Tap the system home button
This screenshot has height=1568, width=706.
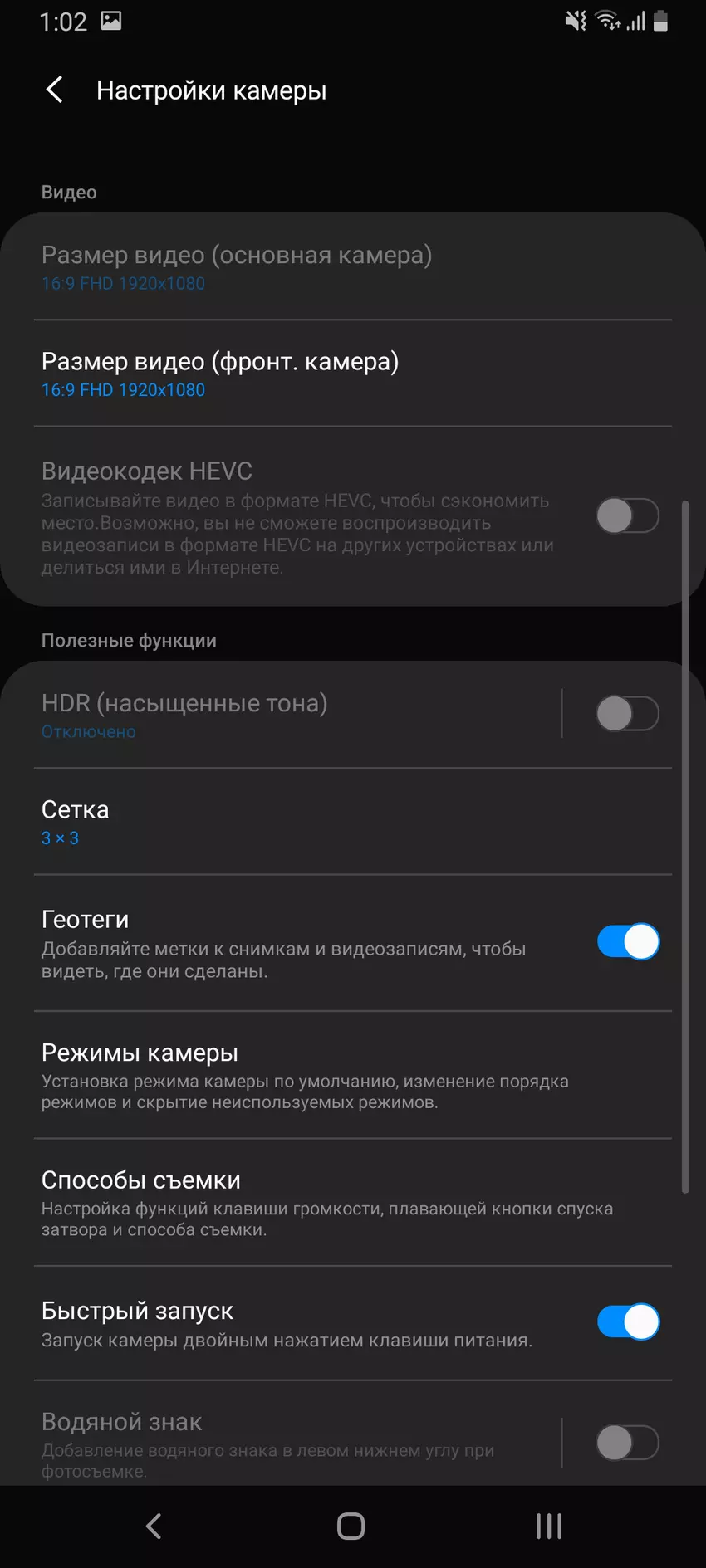pos(351,1526)
